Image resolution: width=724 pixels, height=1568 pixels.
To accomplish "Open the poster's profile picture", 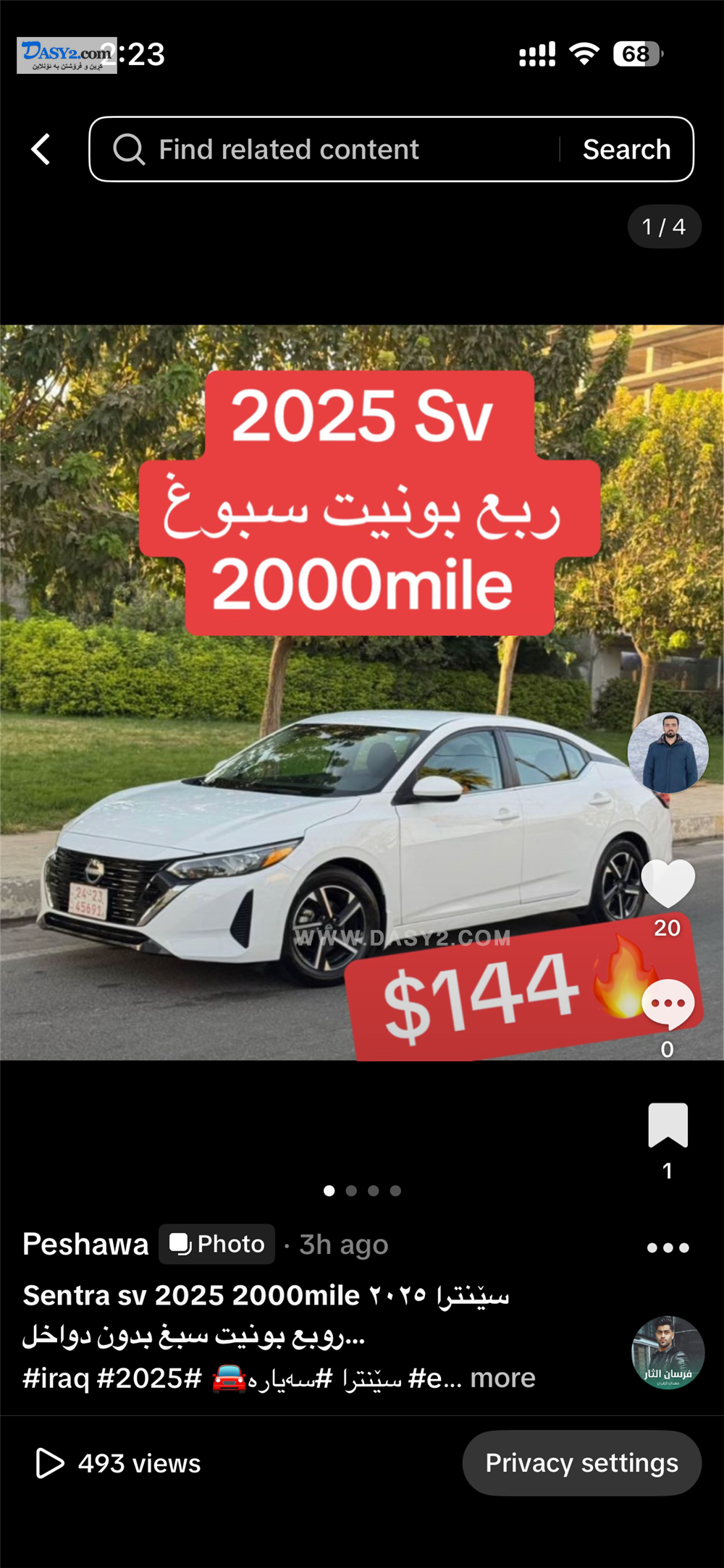I will 668,753.
